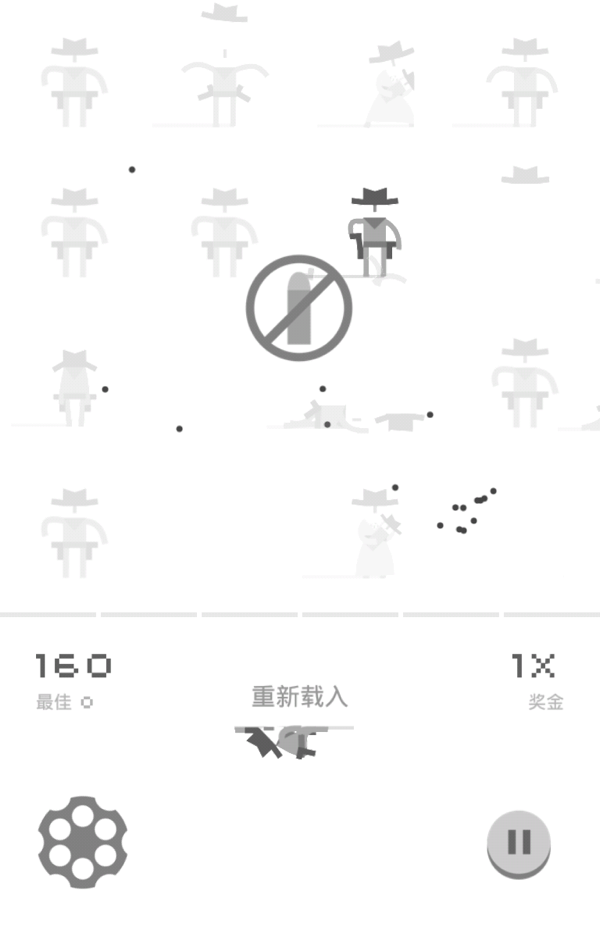The width and height of the screenshot is (600, 925).
Task: Tap the revolver cylinder to reload
Action: tap(83, 840)
